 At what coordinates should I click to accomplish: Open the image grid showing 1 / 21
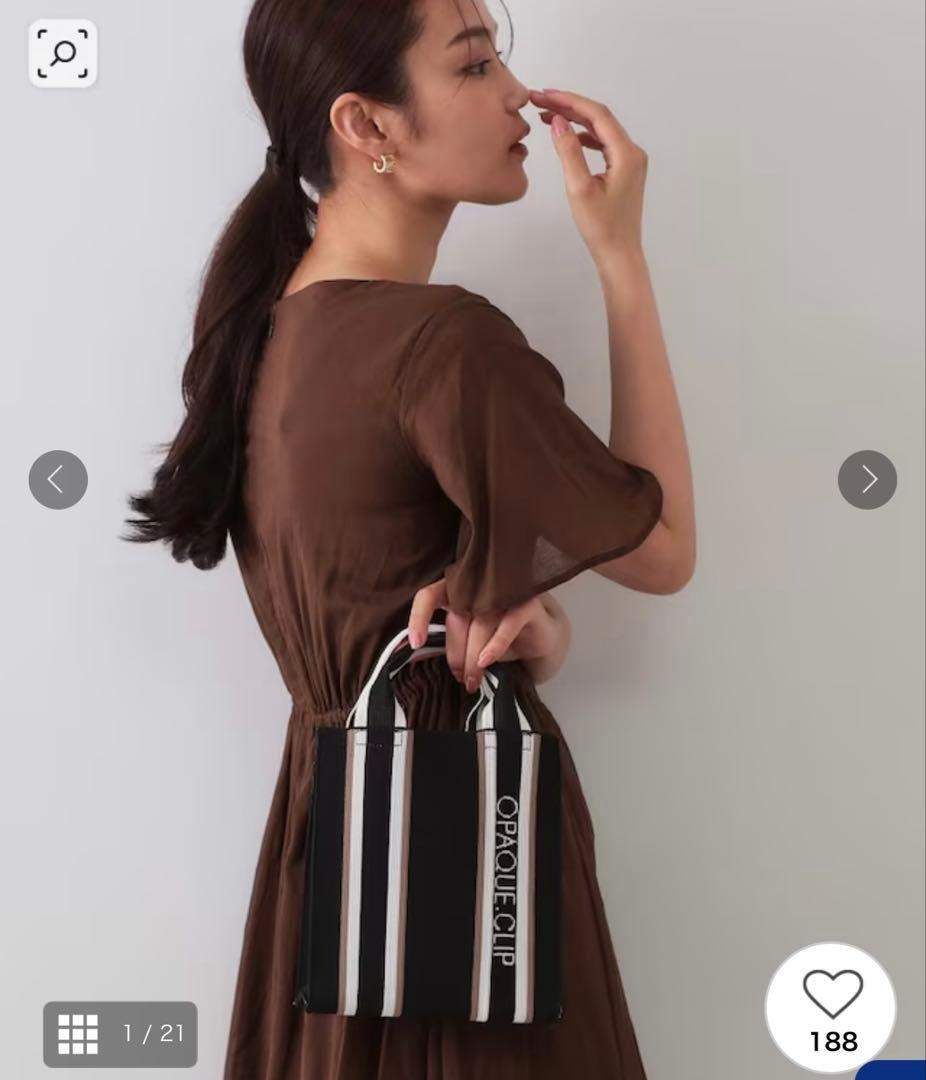click(121, 1034)
